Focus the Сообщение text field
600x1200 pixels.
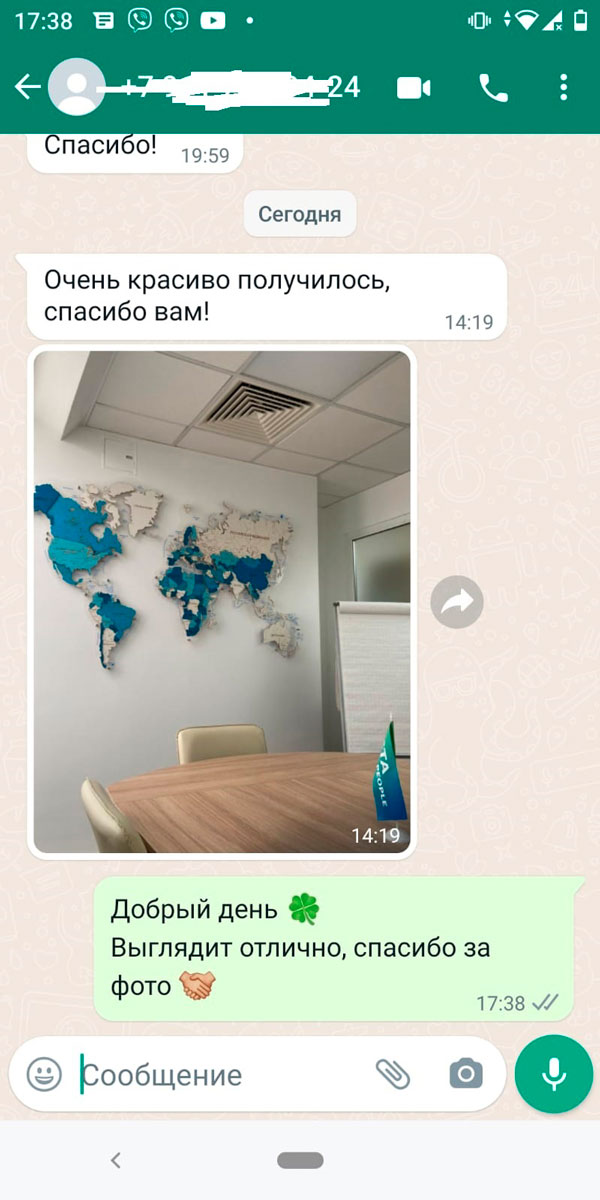point(220,1075)
